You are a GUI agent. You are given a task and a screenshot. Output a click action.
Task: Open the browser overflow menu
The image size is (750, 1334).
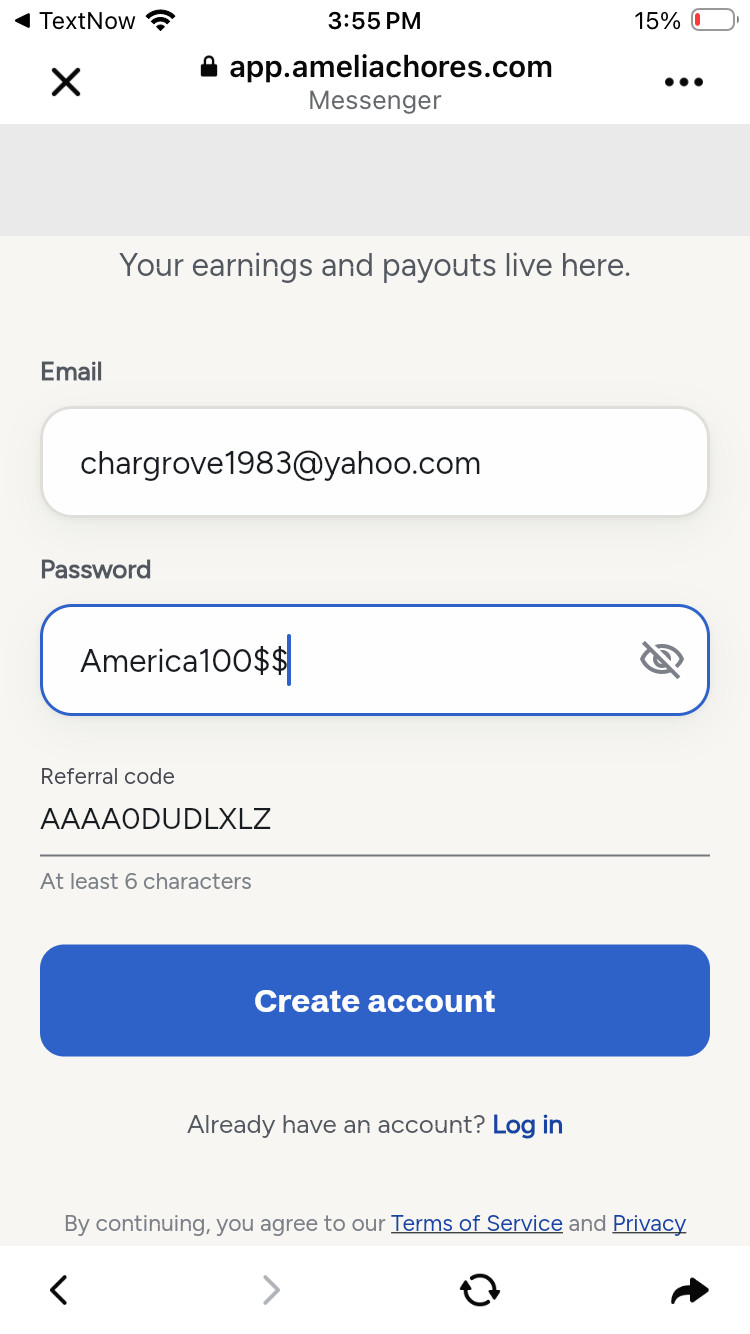tap(684, 82)
